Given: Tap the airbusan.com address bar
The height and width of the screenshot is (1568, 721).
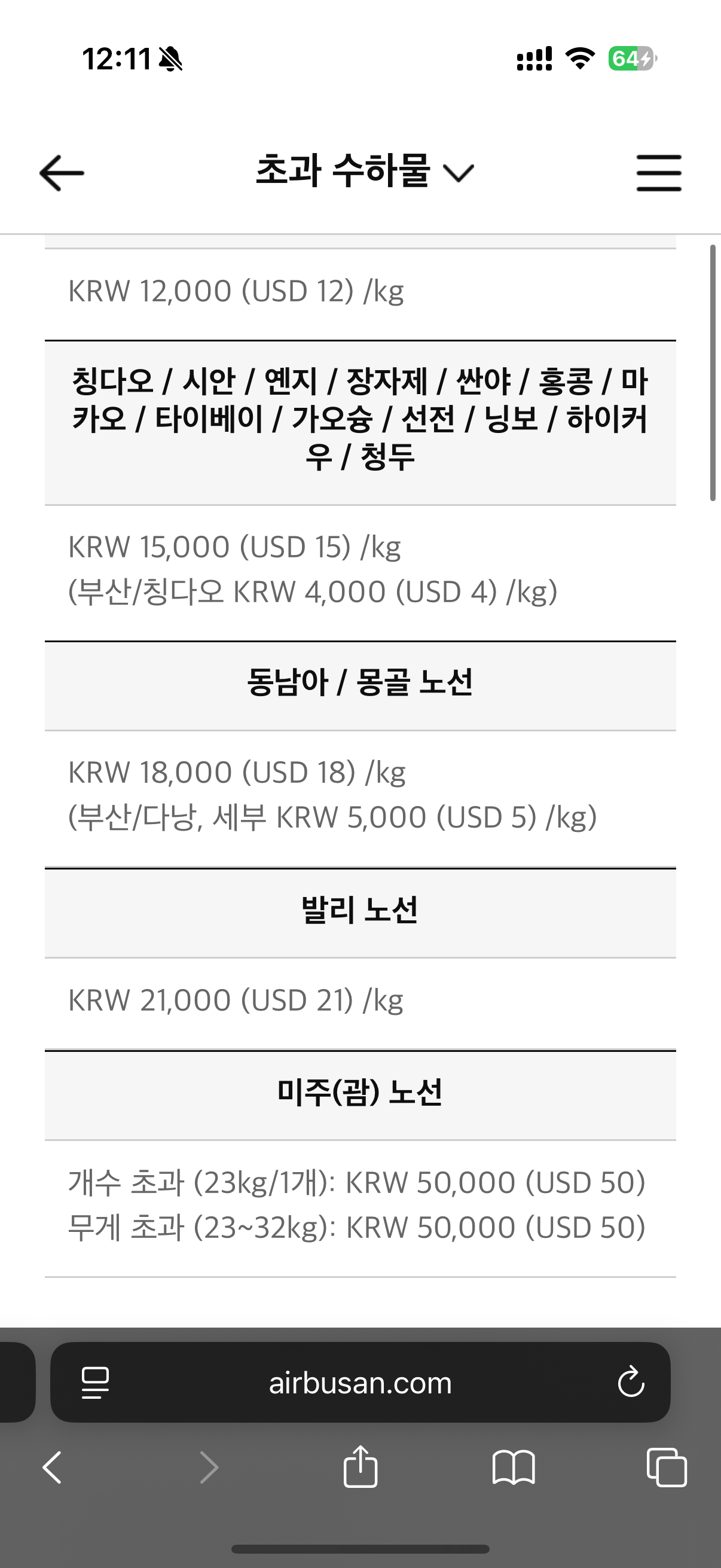Looking at the screenshot, I should (360, 1383).
